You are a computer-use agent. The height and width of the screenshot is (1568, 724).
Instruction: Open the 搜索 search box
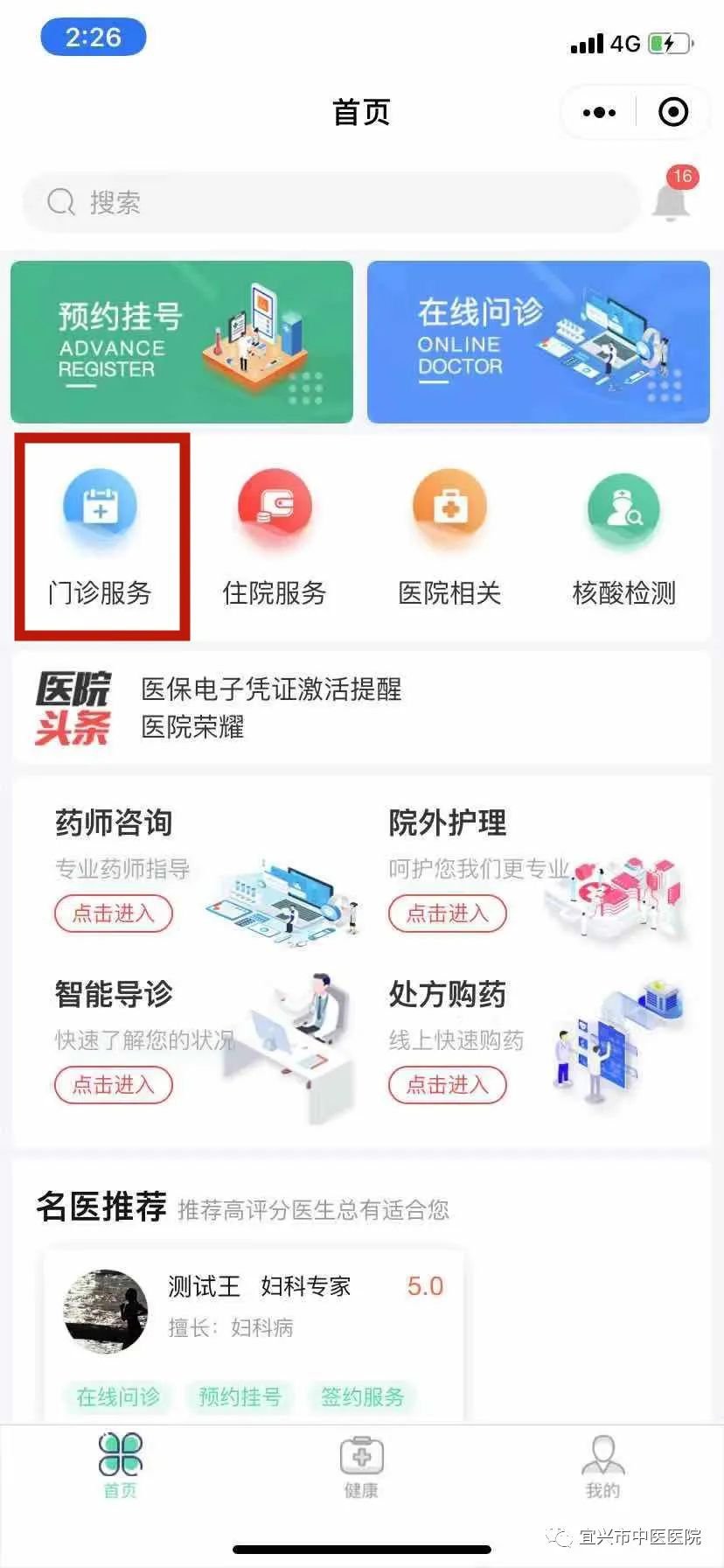pyautogui.click(x=331, y=202)
